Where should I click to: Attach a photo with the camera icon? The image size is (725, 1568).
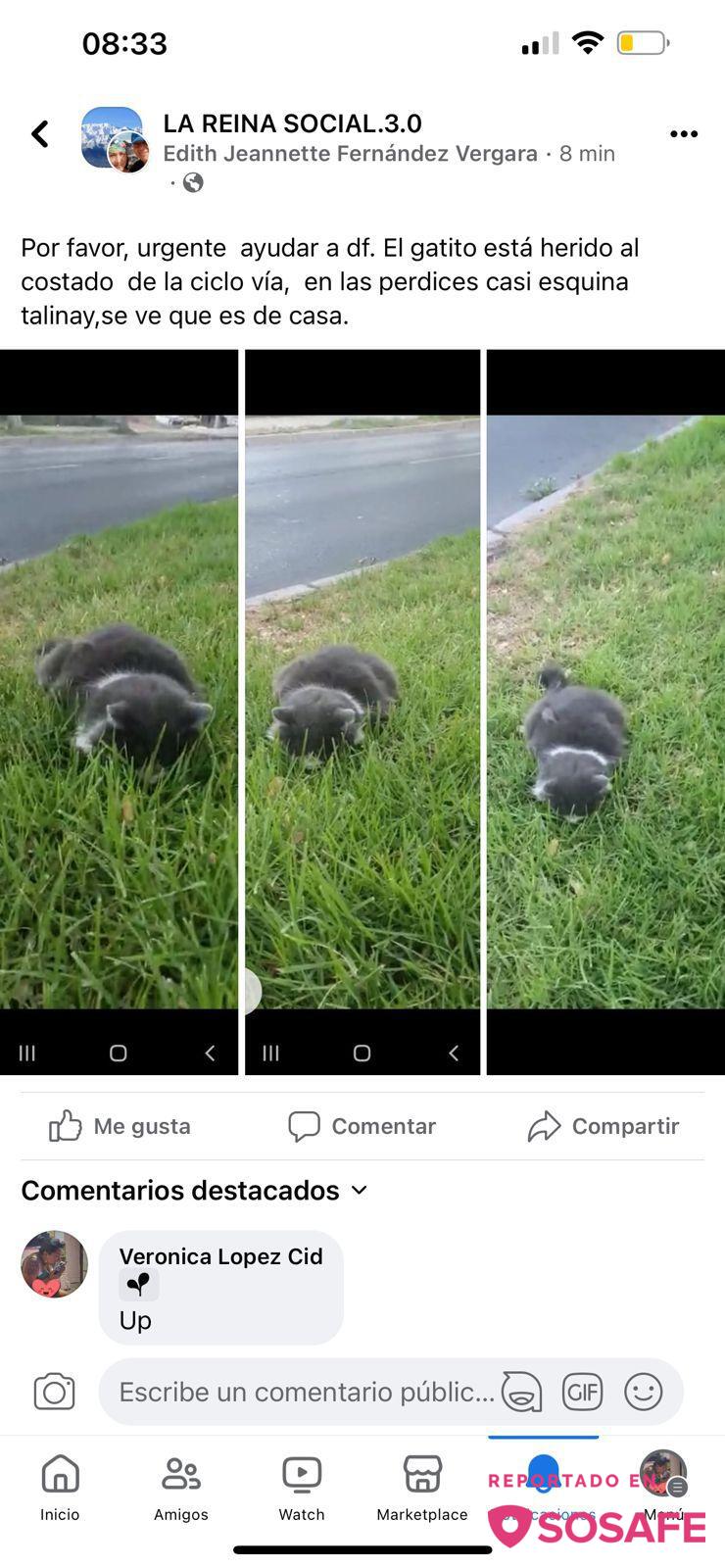[x=54, y=1392]
